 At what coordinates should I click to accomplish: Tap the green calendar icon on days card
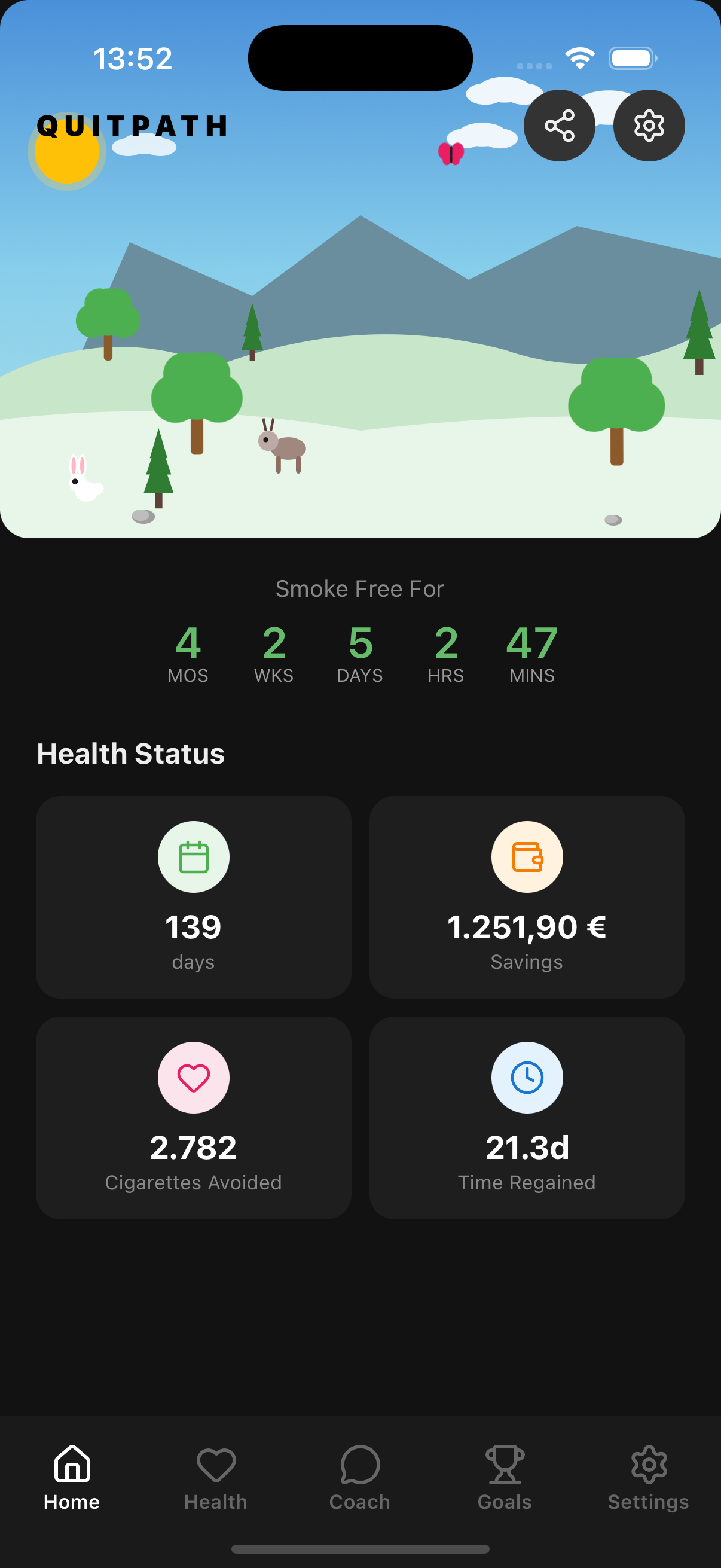coord(193,856)
